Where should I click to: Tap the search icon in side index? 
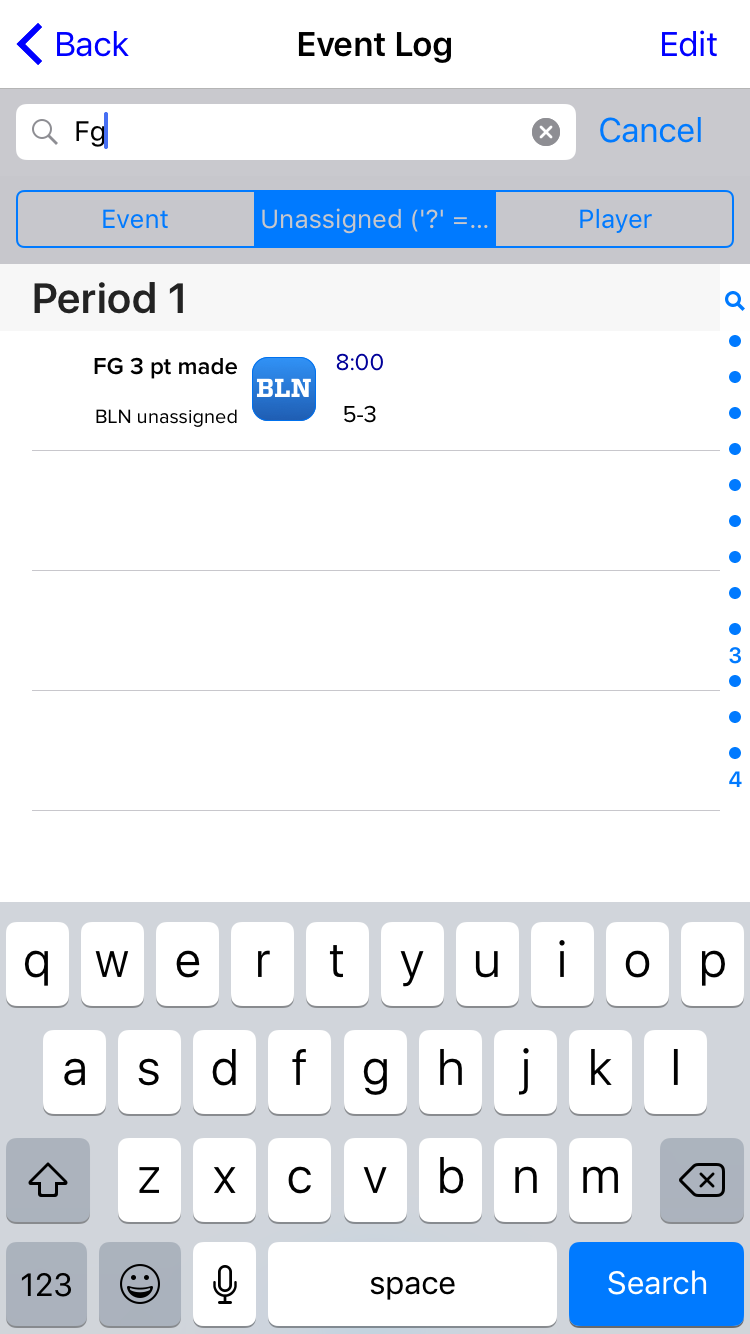tap(735, 301)
